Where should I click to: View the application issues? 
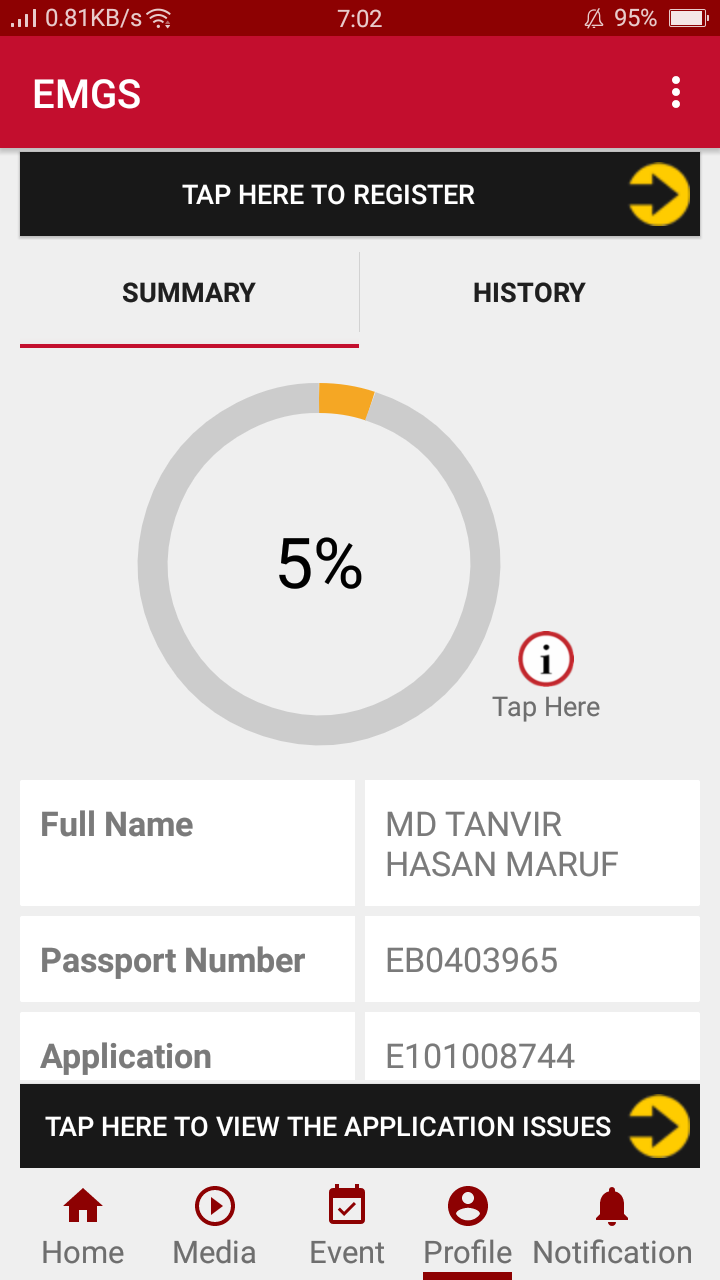click(360, 1126)
